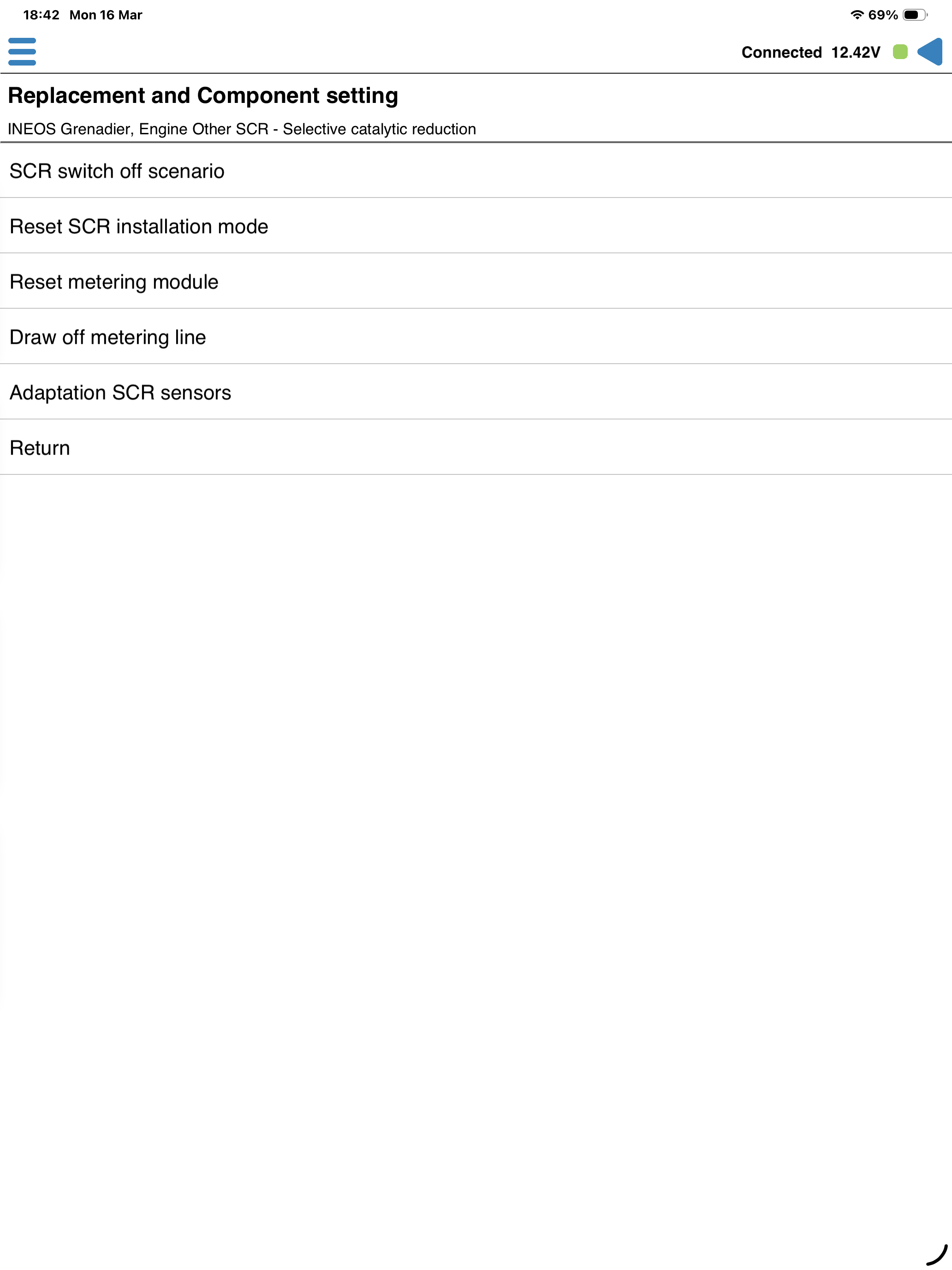Click the Replacement and Component setting title
The width and height of the screenshot is (952, 1270).
[x=202, y=96]
